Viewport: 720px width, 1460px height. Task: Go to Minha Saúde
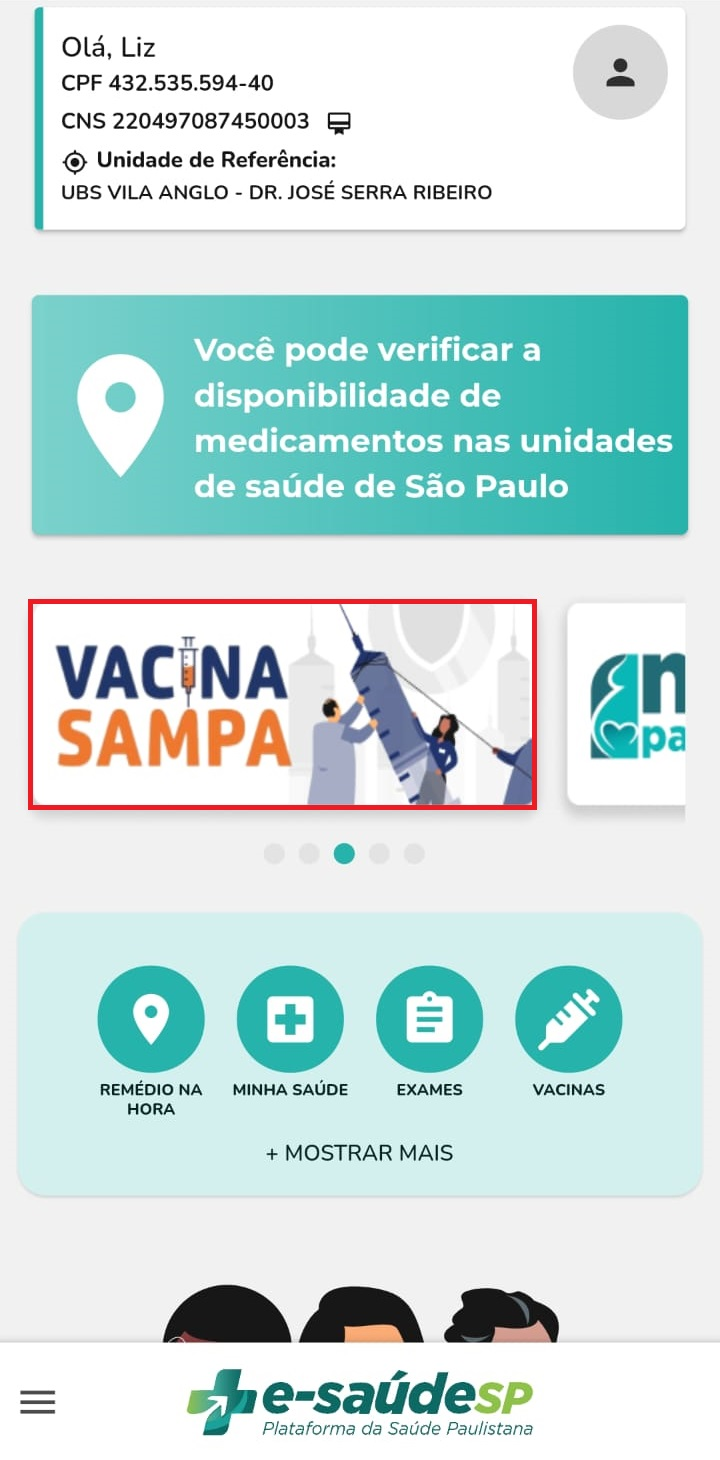pos(290,1020)
